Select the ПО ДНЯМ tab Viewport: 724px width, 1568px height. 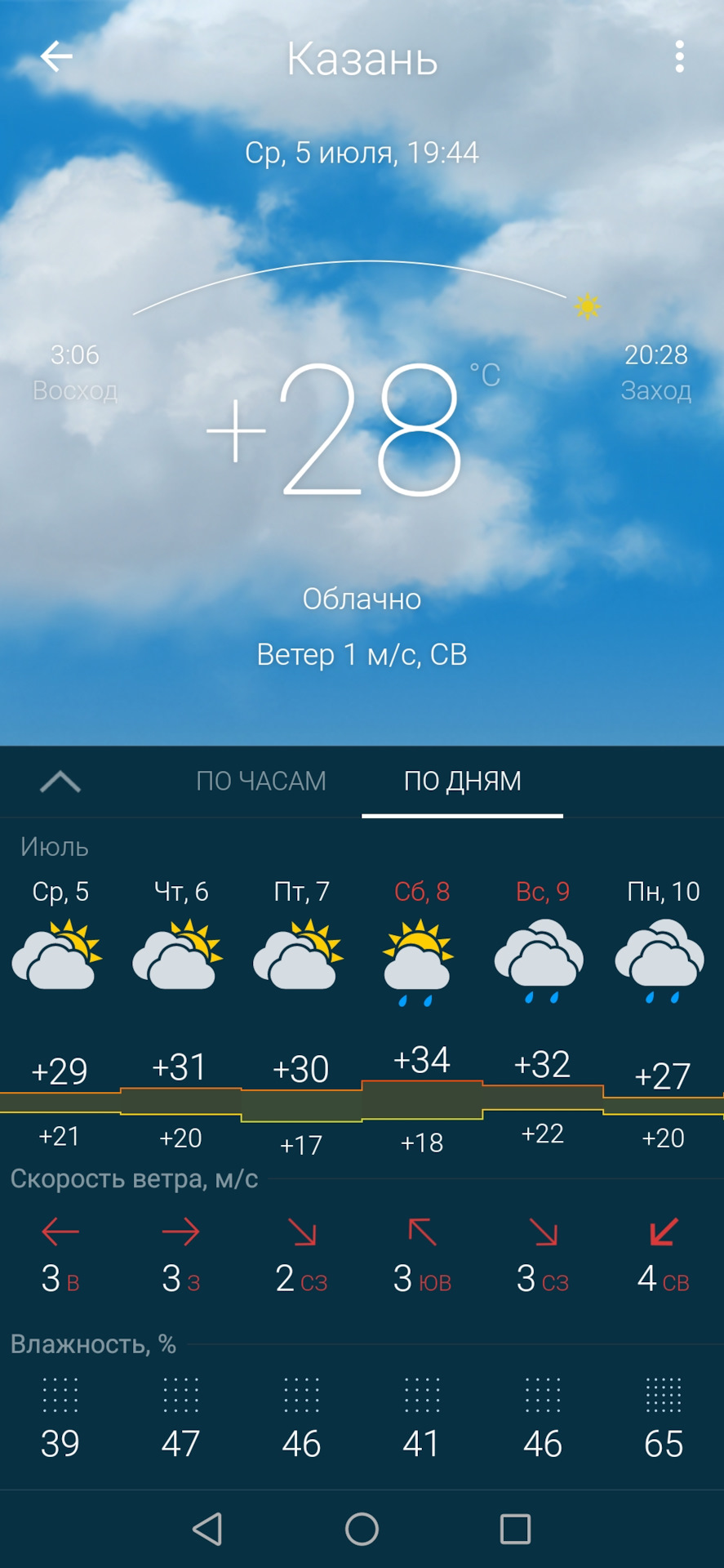[x=462, y=782]
